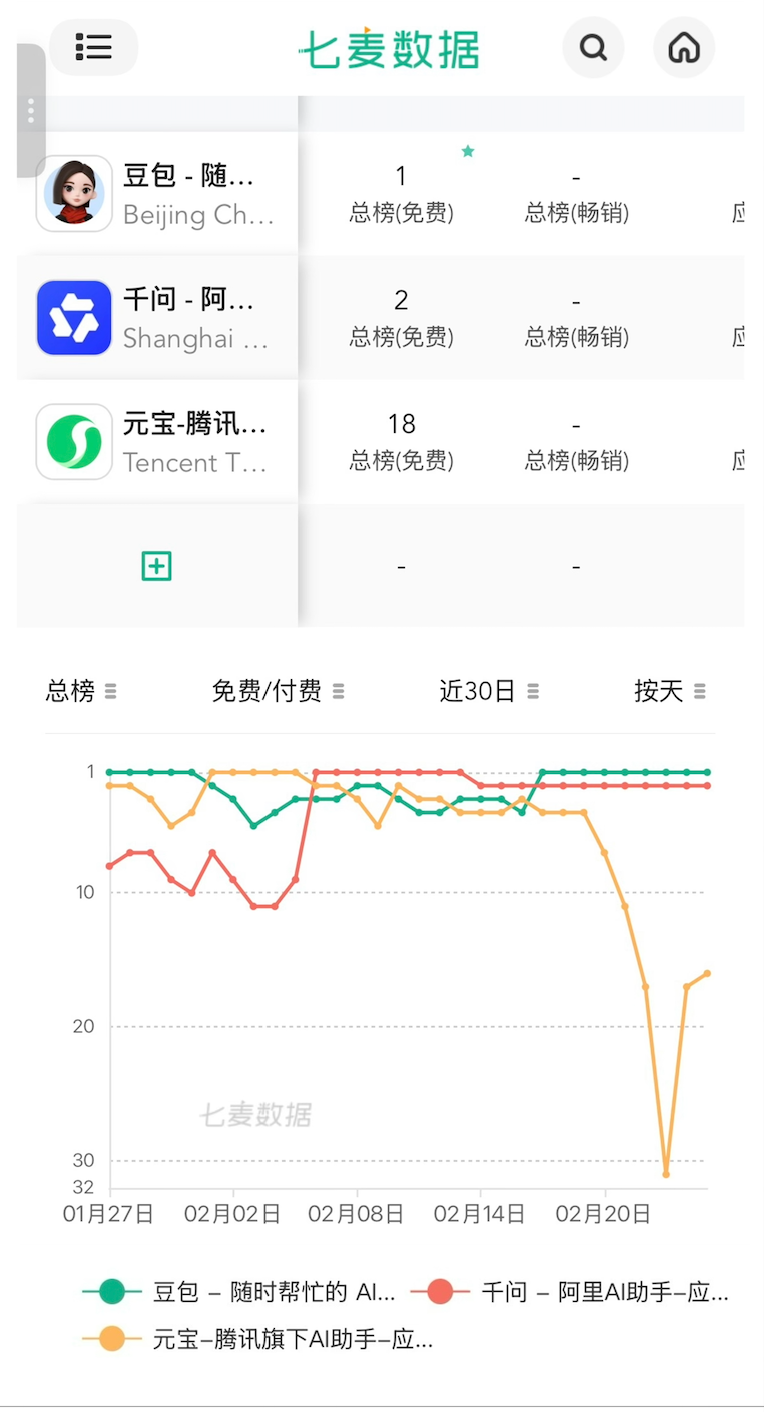Click the 总榜(畅销) column header
This screenshot has height=1412, width=764.
point(576,213)
